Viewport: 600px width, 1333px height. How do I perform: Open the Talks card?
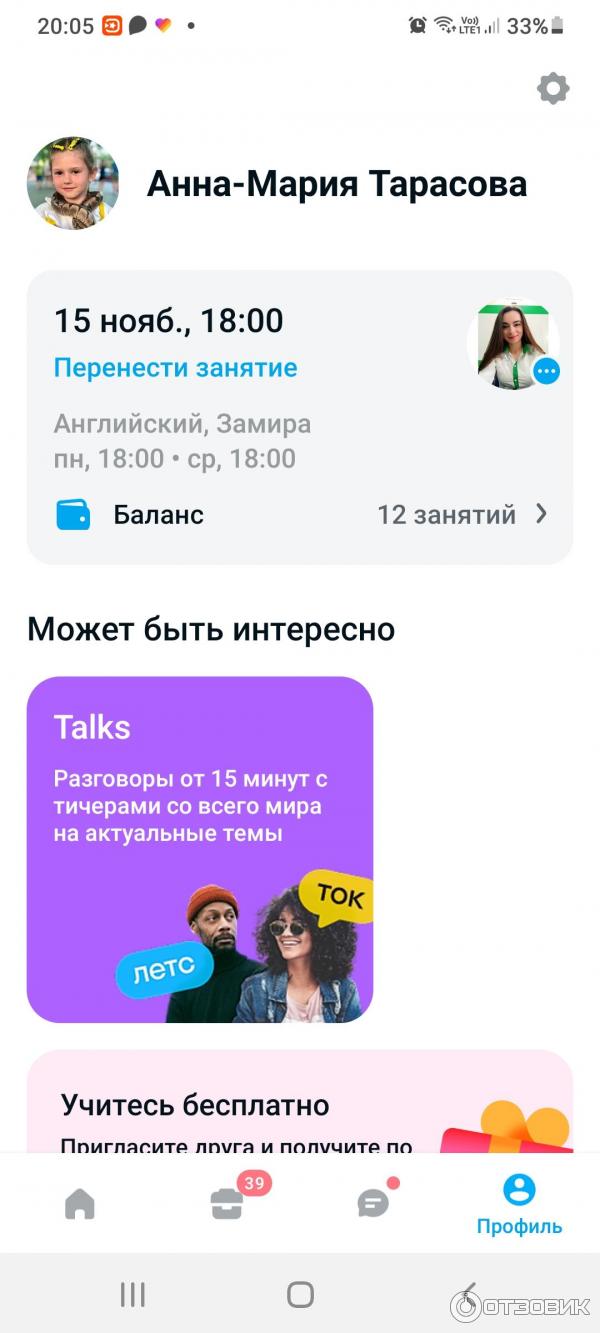pyautogui.click(x=200, y=849)
